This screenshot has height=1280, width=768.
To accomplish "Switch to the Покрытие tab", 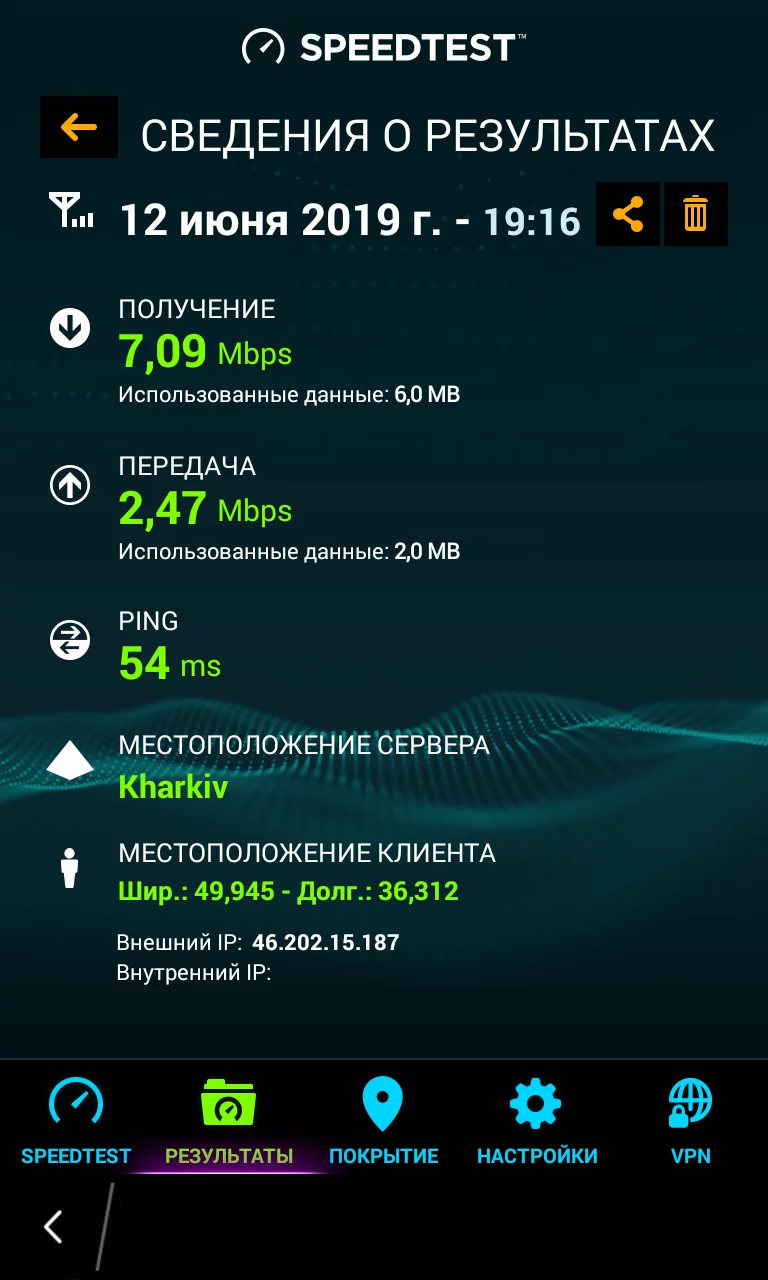I will [383, 1121].
